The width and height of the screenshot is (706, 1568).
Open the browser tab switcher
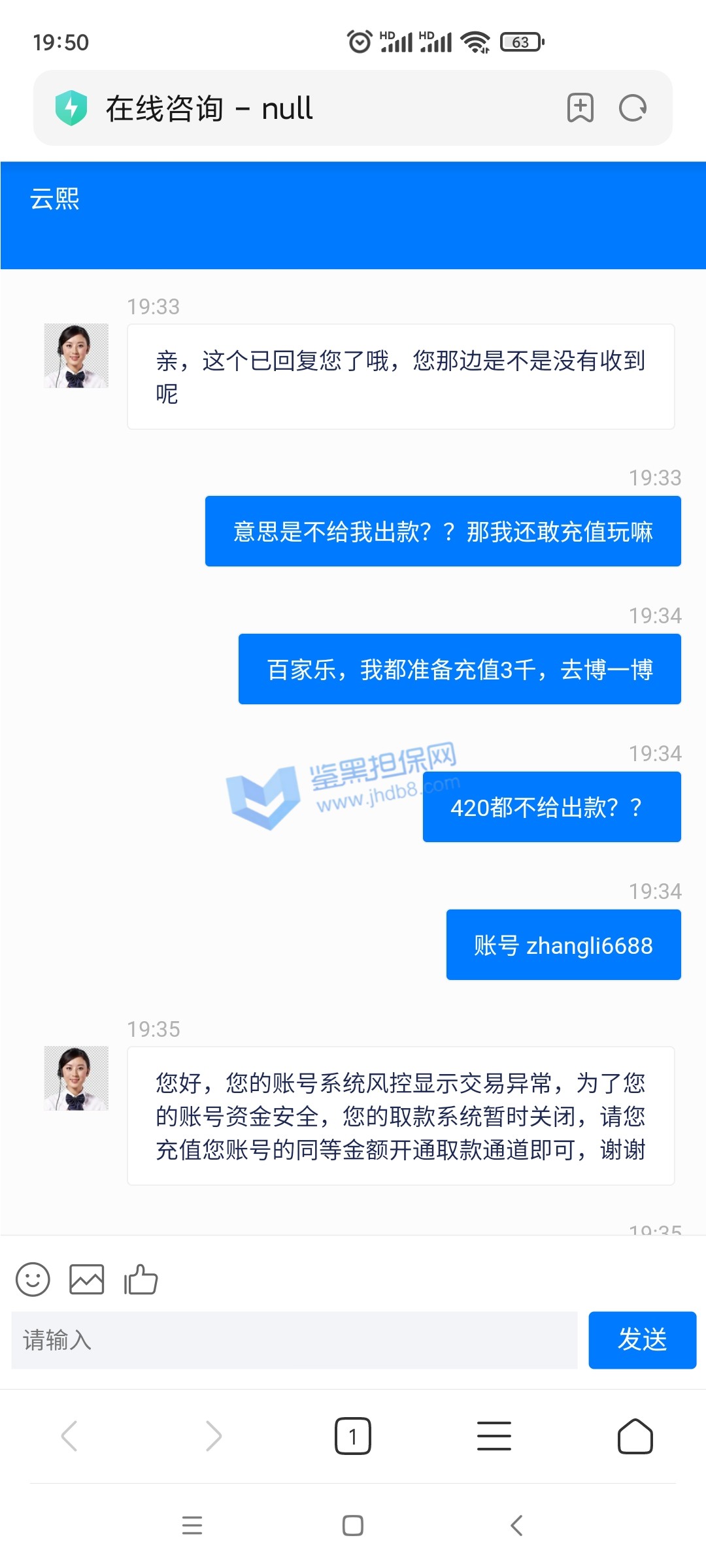[x=353, y=1435]
